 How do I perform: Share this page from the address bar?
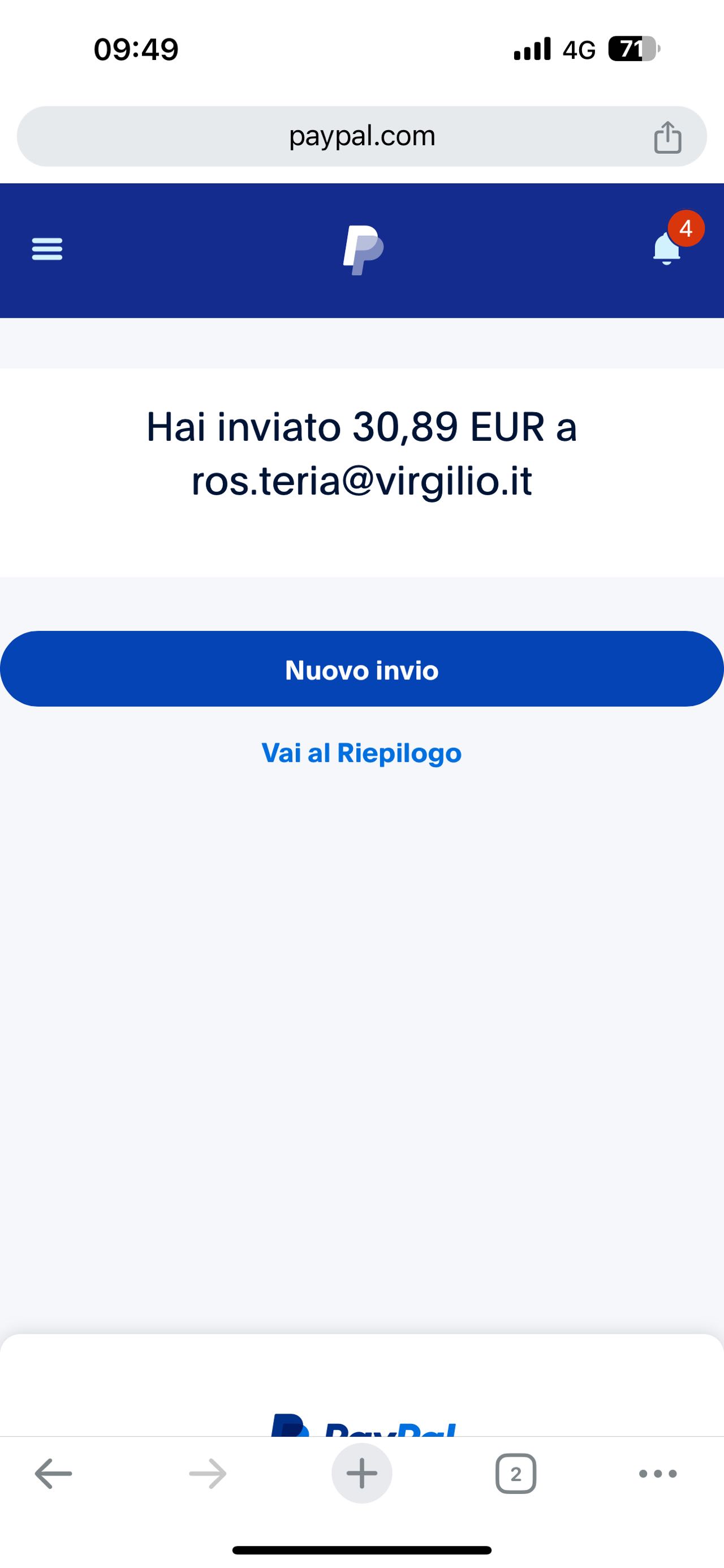[x=667, y=137]
